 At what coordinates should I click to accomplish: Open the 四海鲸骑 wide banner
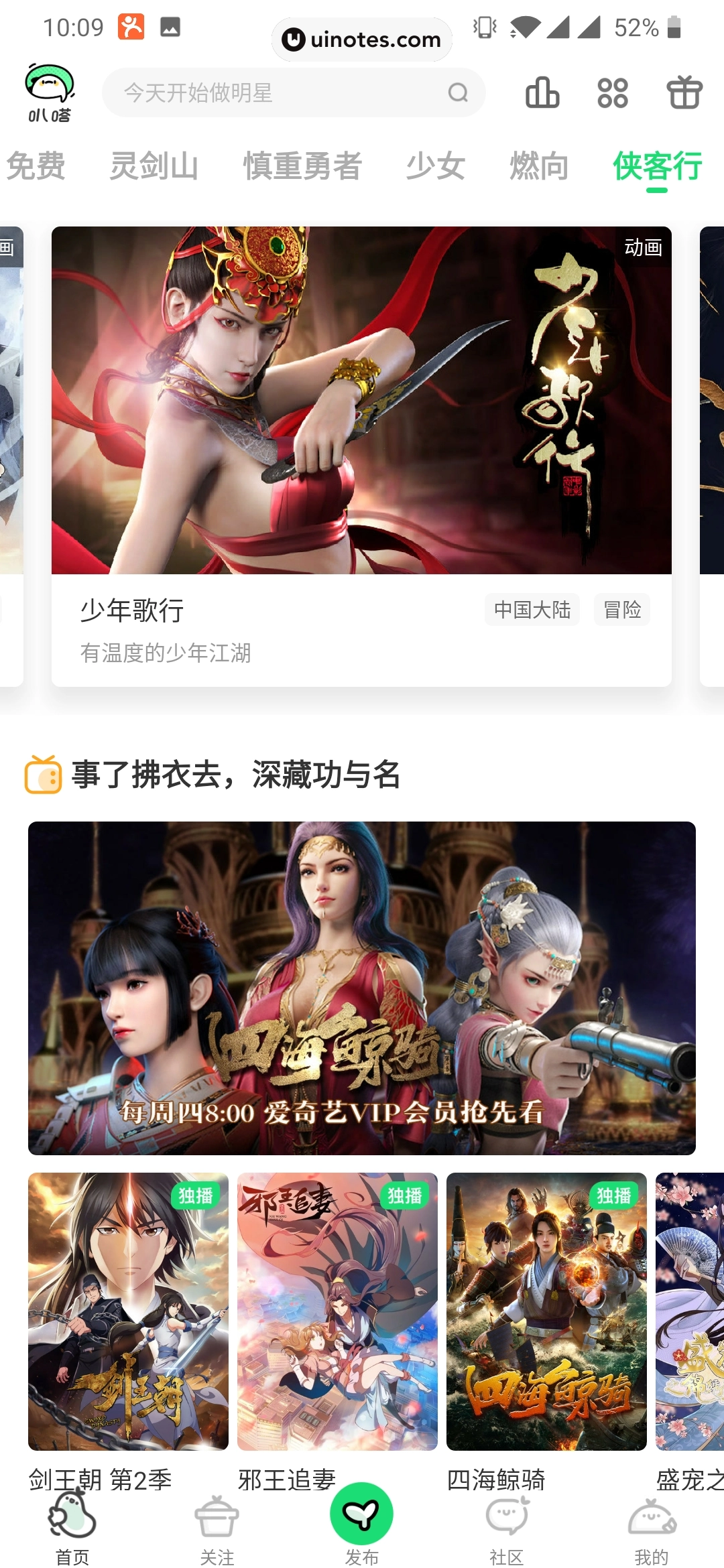361,988
